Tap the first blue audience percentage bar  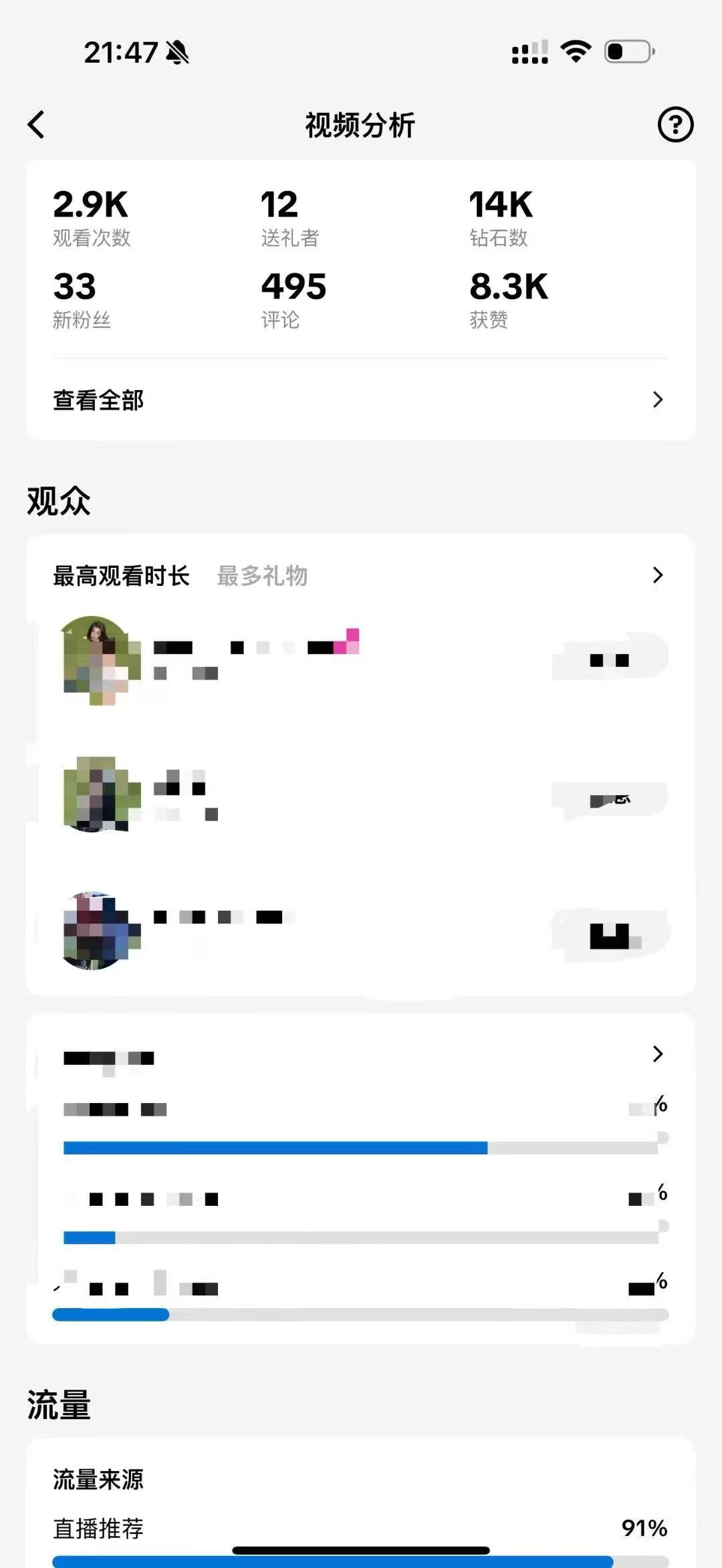point(275,1148)
